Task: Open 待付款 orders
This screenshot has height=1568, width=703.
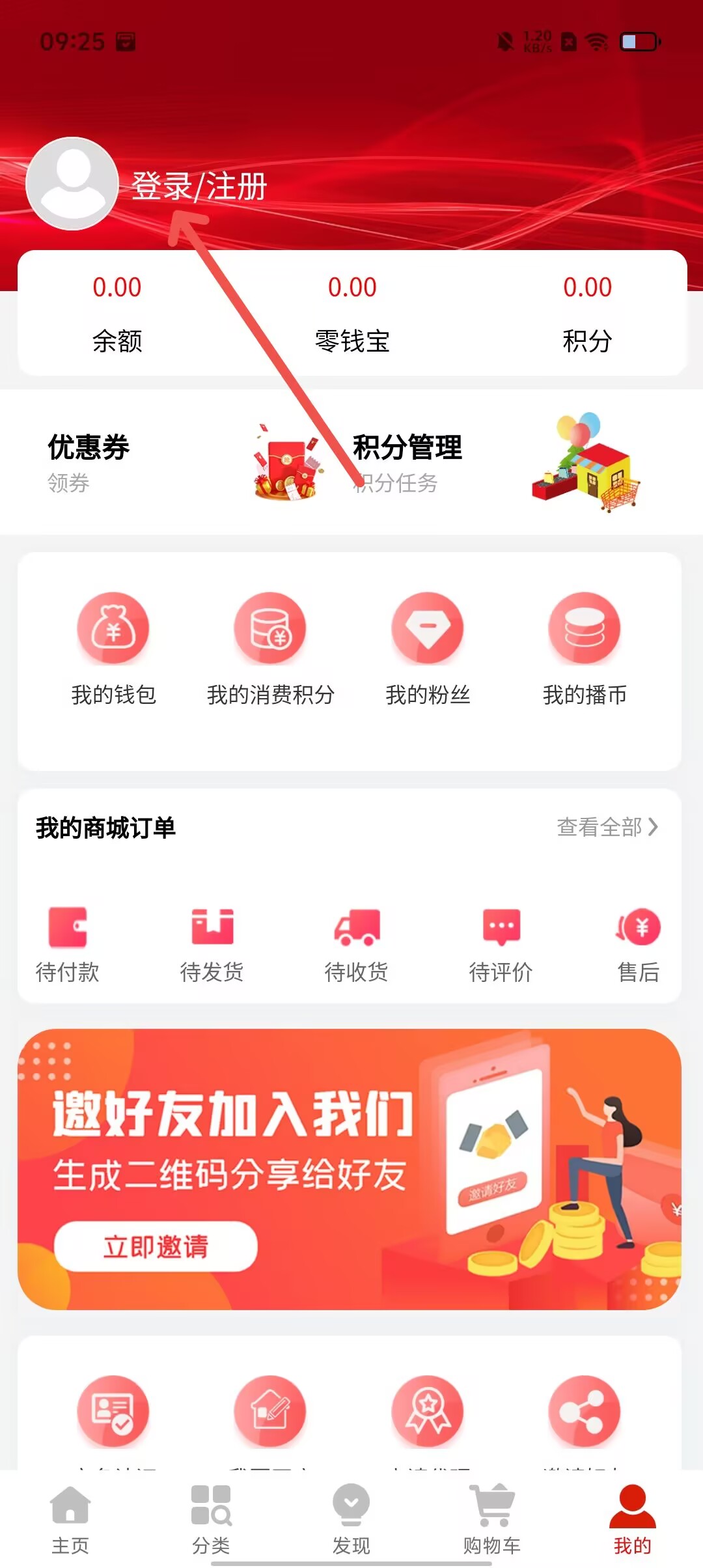Action: 68,944
